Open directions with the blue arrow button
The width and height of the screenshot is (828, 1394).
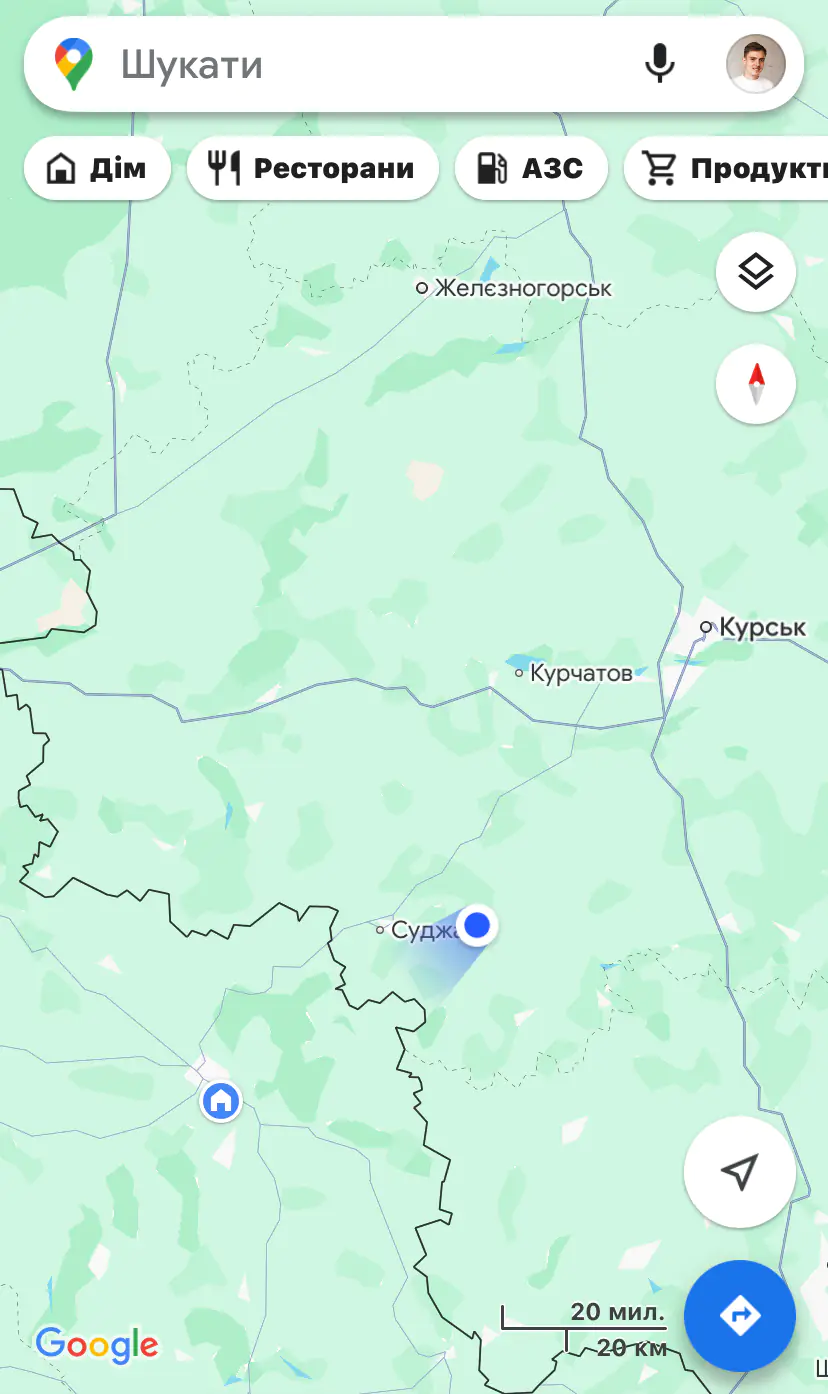[740, 1315]
